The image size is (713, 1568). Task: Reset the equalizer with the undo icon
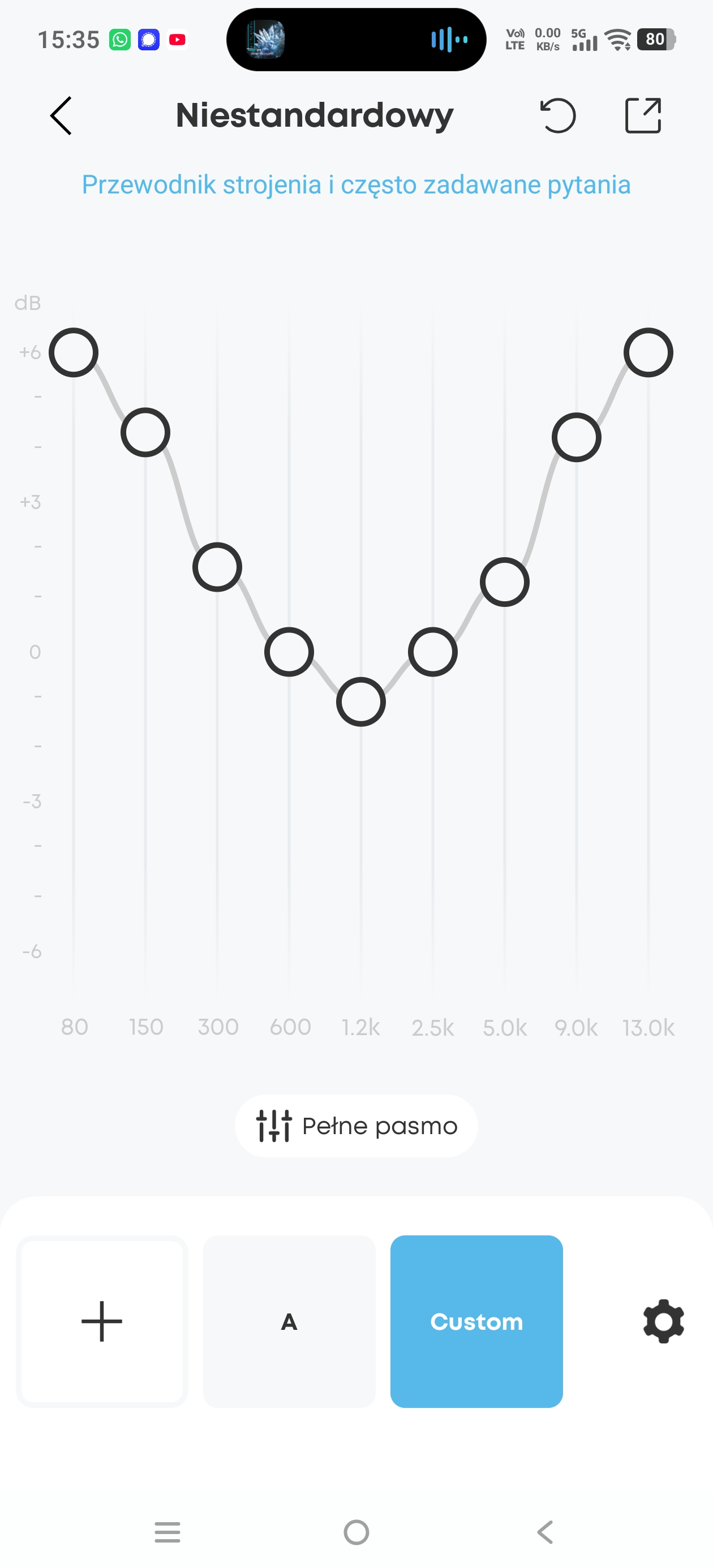558,115
